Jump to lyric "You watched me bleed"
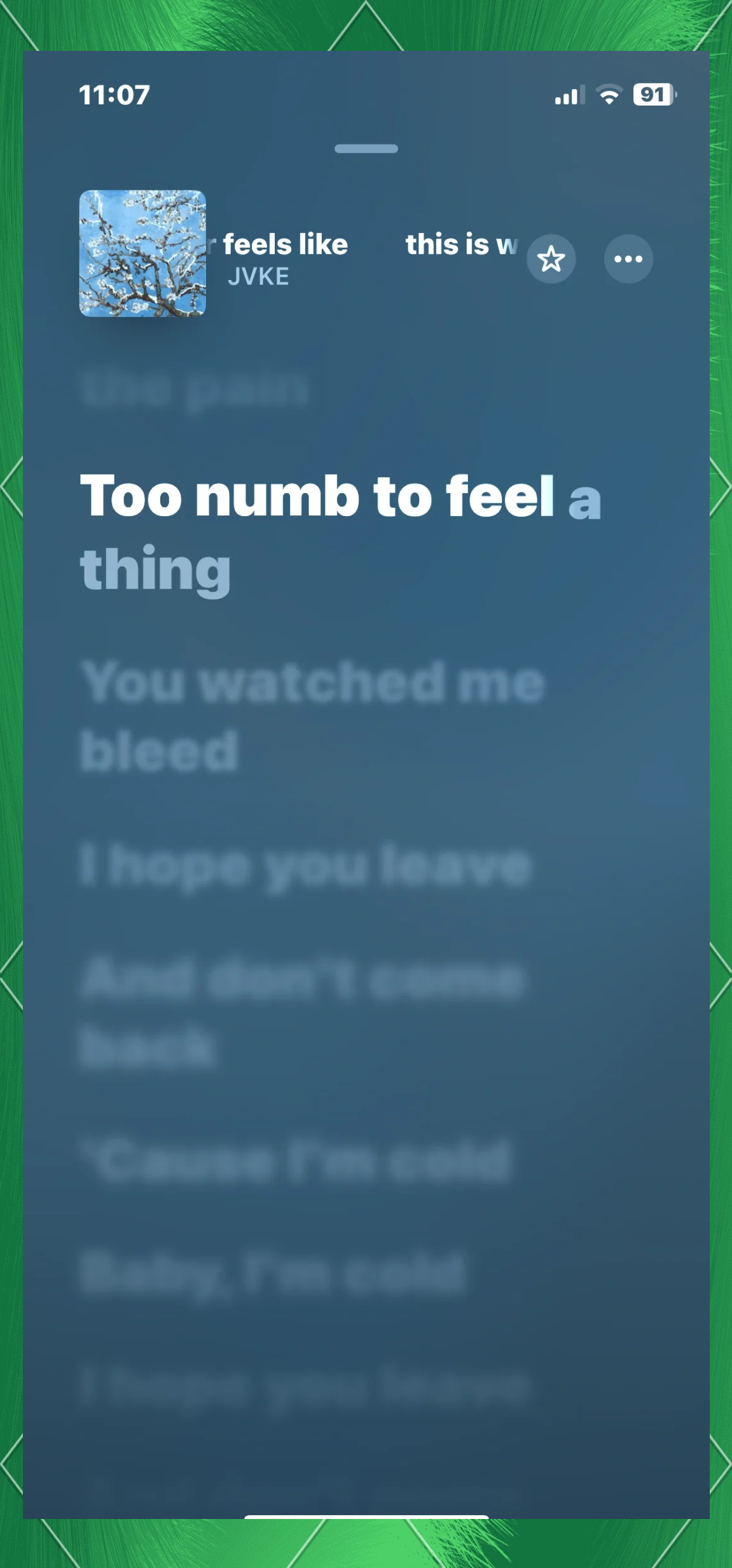The image size is (732, 1568). click(312, 715)
